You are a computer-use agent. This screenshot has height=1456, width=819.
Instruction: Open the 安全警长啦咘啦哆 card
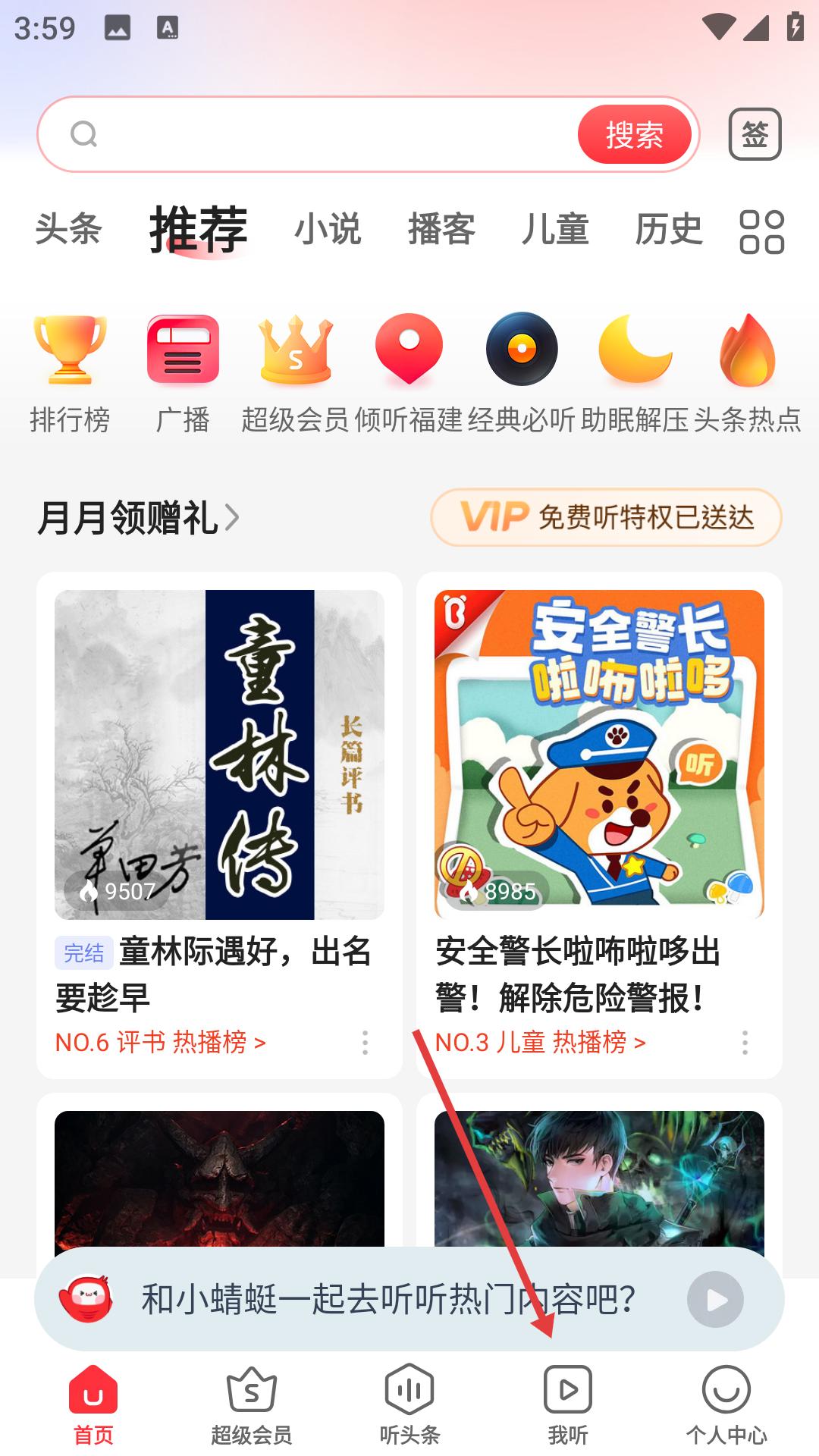tap(599, 755)
